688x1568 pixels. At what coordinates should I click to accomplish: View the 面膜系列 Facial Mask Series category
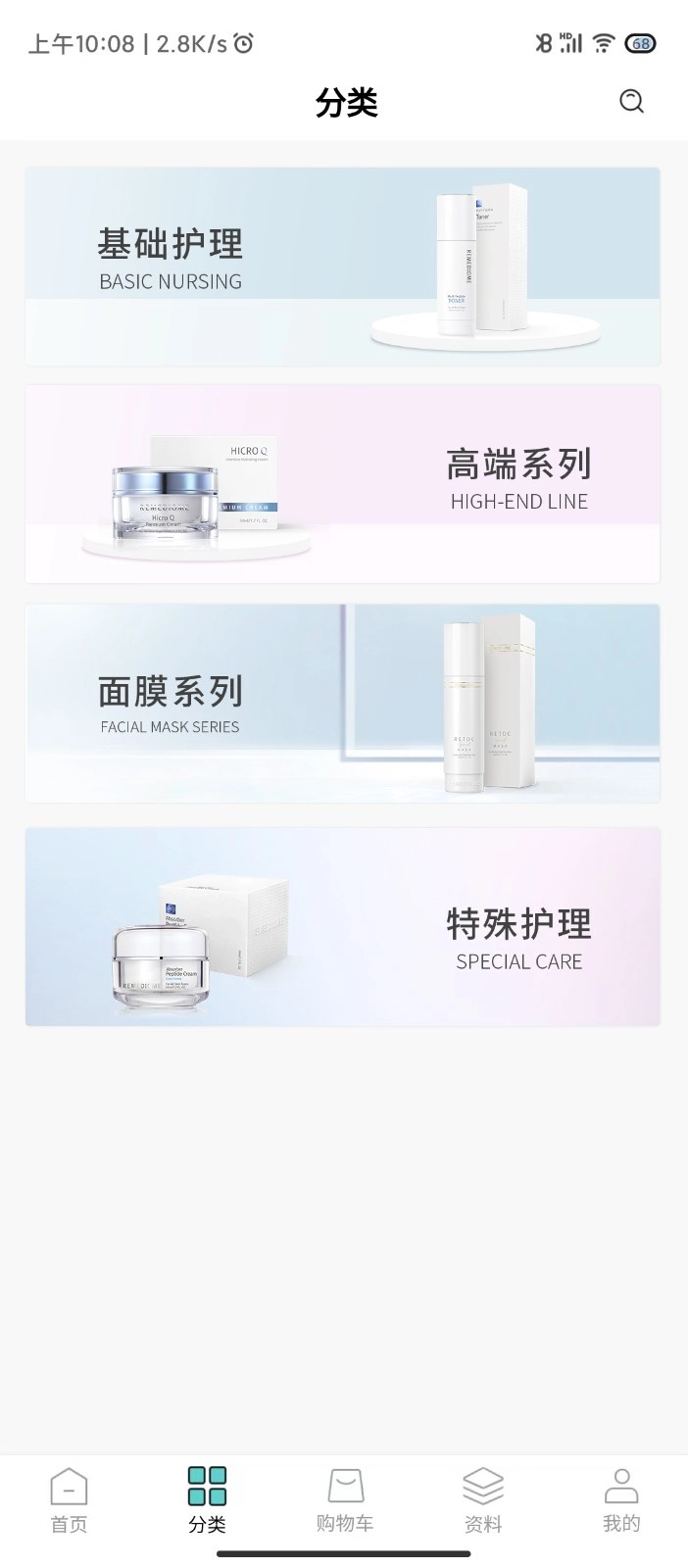pos(342,704)
